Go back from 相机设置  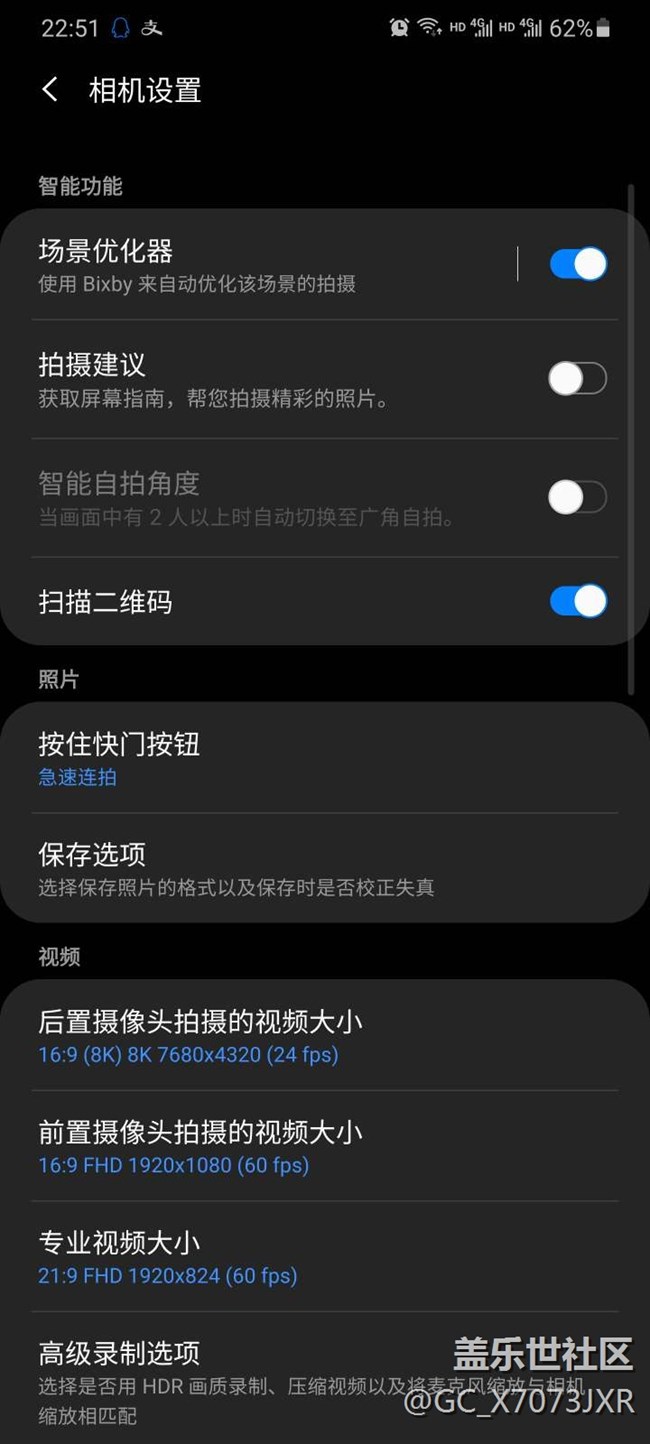[50, 90]
